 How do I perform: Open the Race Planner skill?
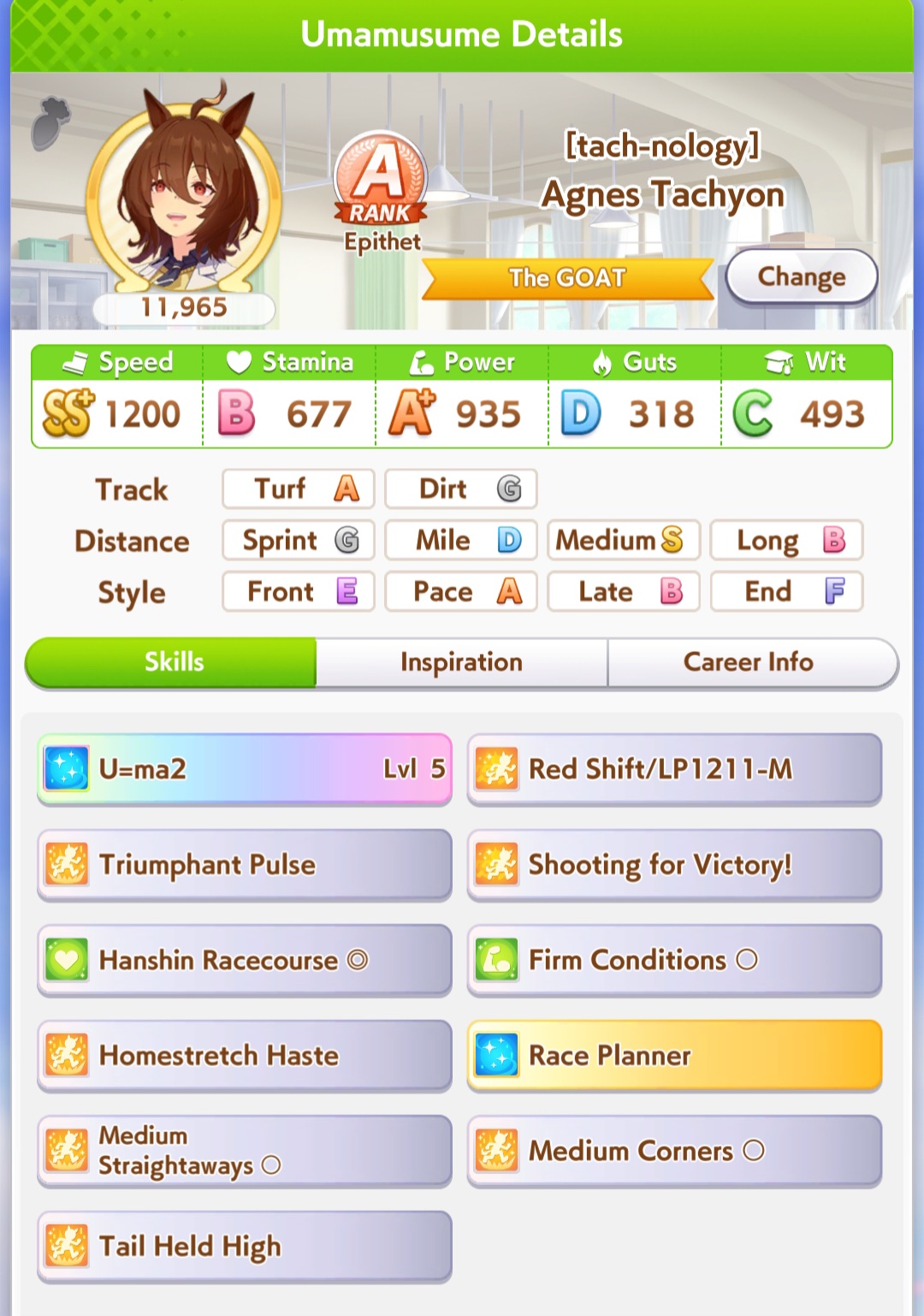[674, 1055]
